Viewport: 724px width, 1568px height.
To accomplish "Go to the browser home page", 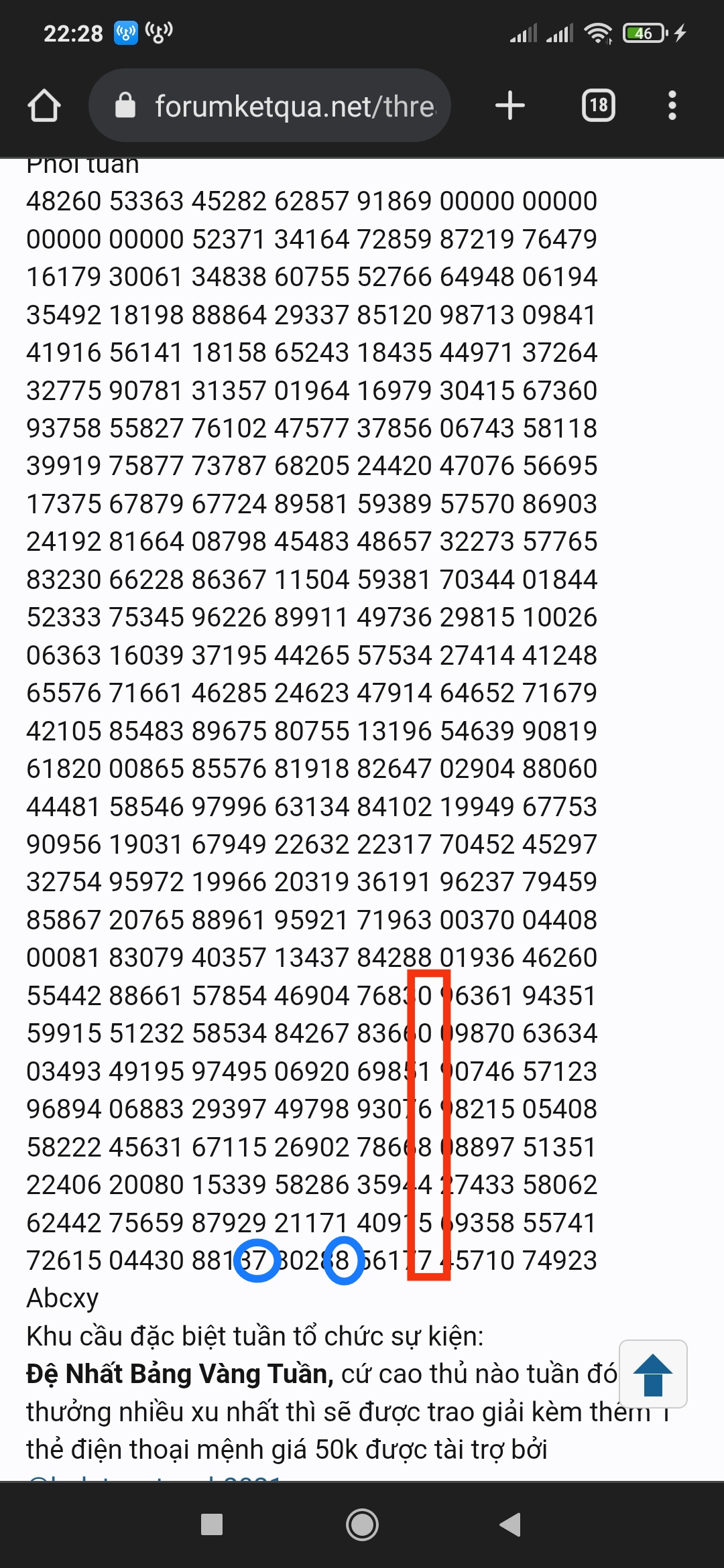I will [44, 106].
